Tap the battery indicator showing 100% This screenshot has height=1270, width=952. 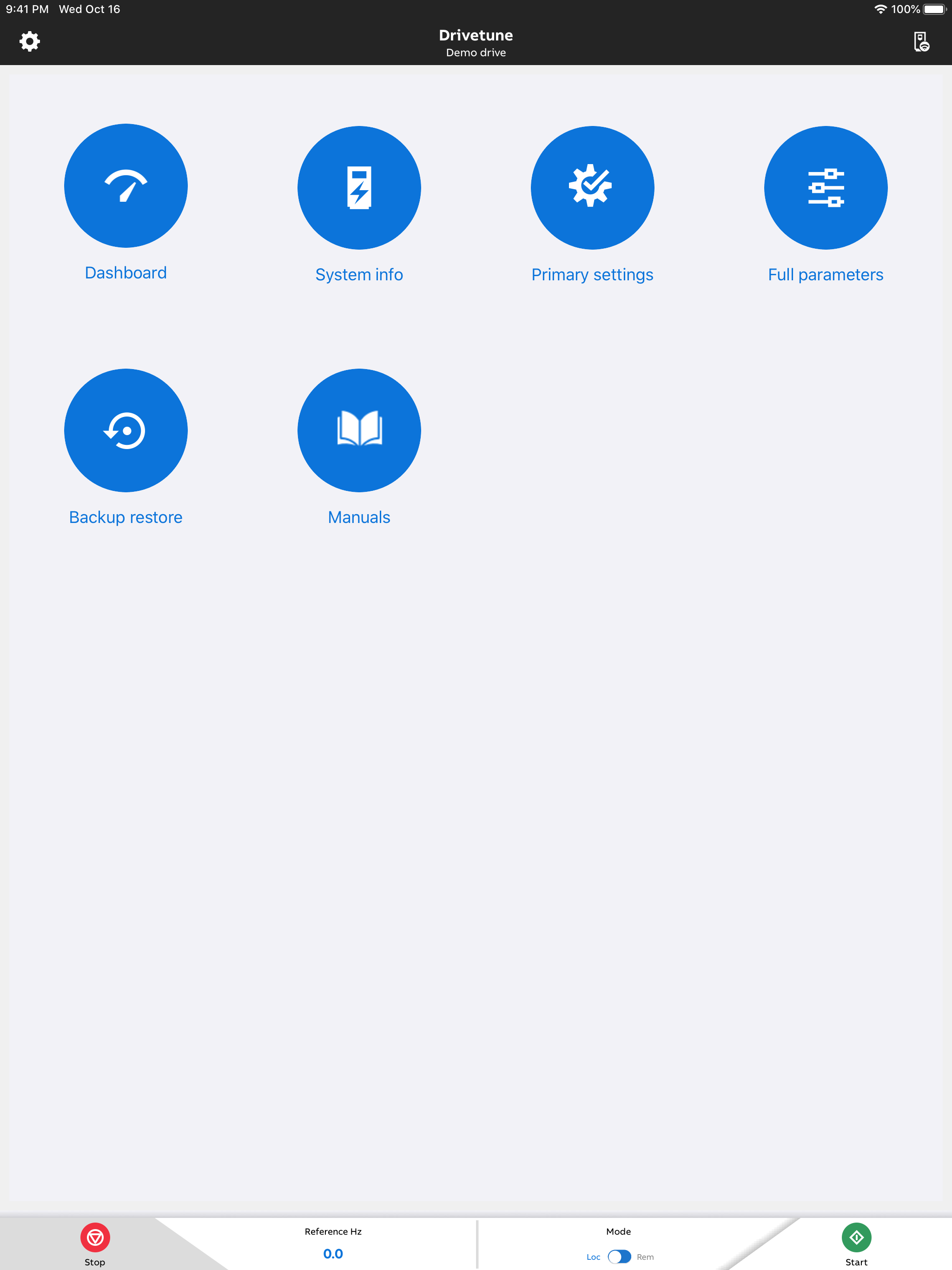tap(935, 9)
